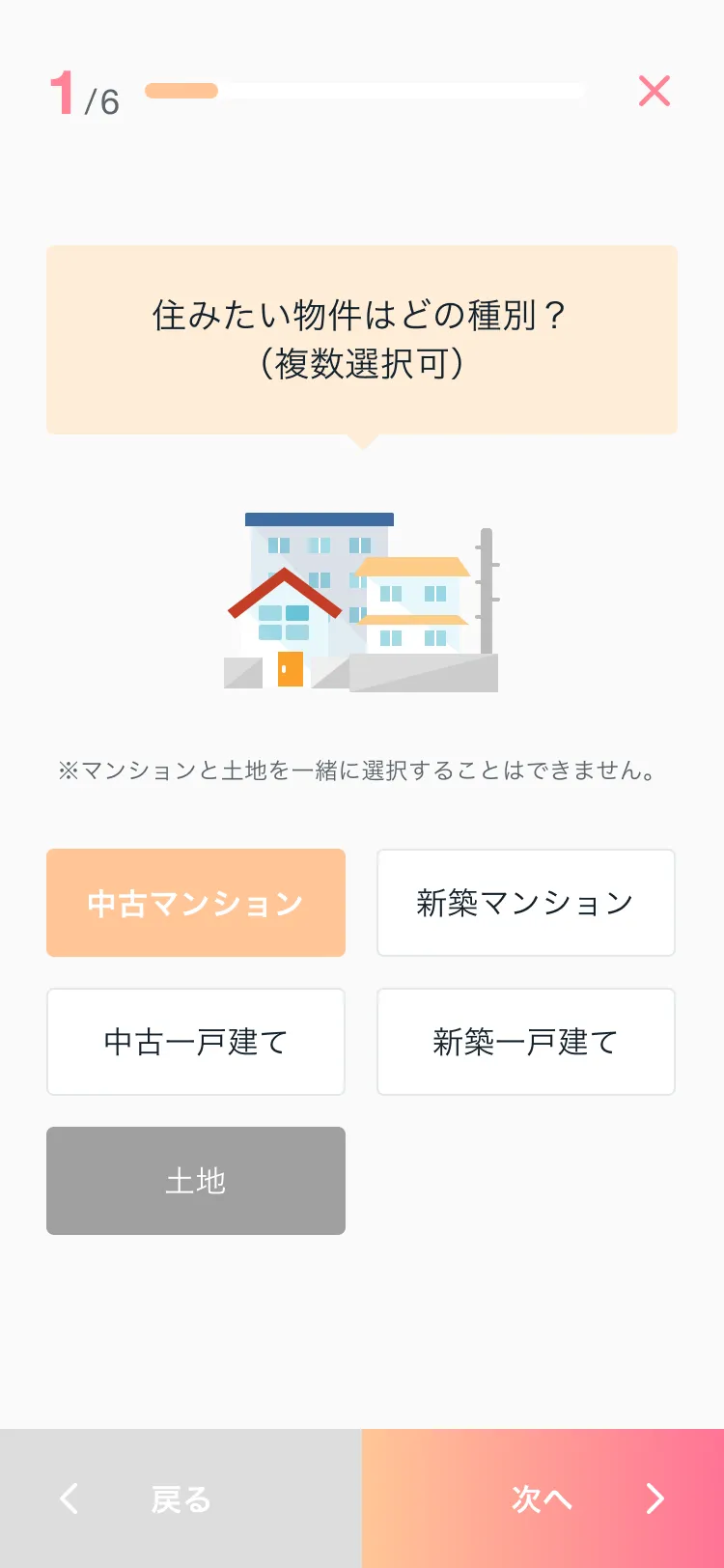Tap the question bubble about property type
This screenshot has height=1568, width=724.
click(362, 338)
